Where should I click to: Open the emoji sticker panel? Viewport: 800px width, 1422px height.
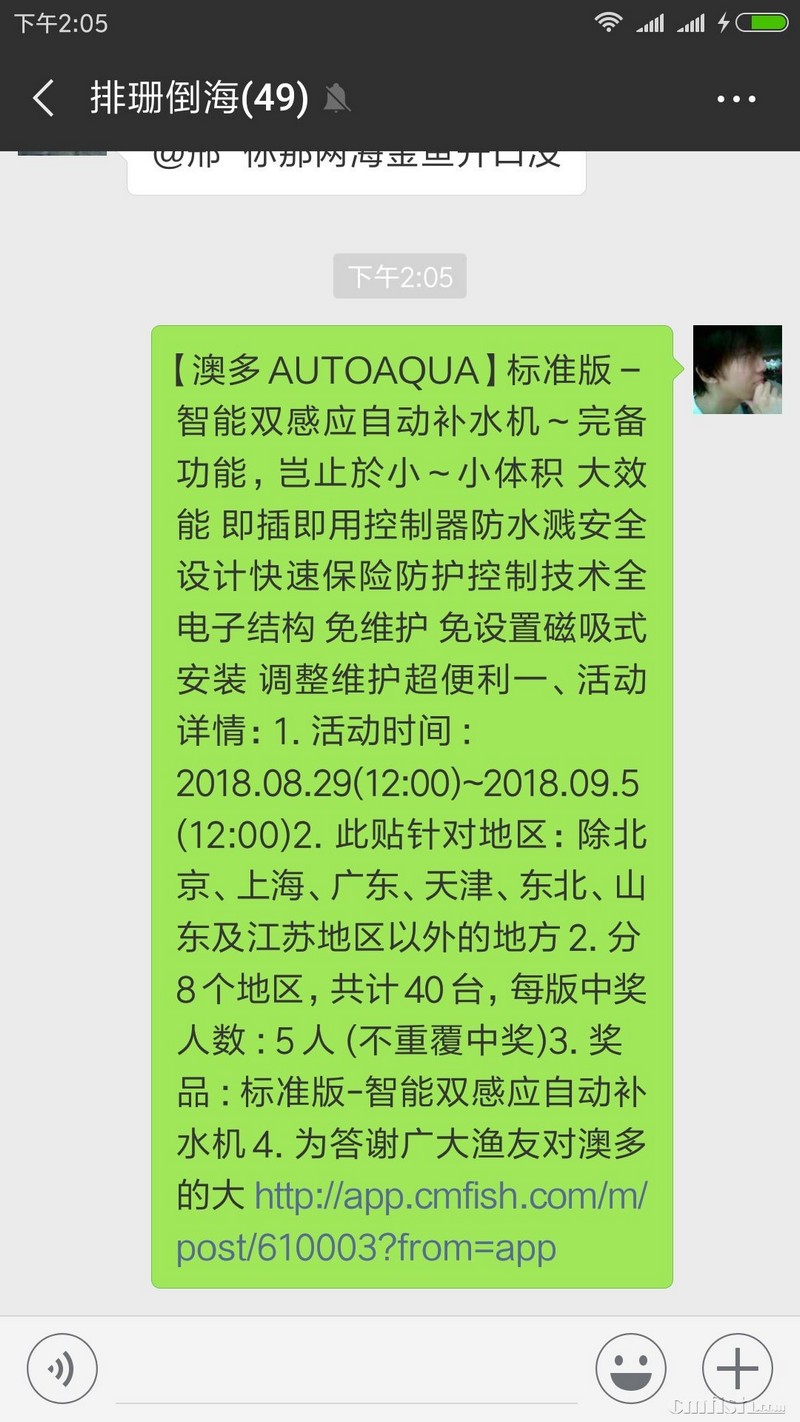point(630,1369)
